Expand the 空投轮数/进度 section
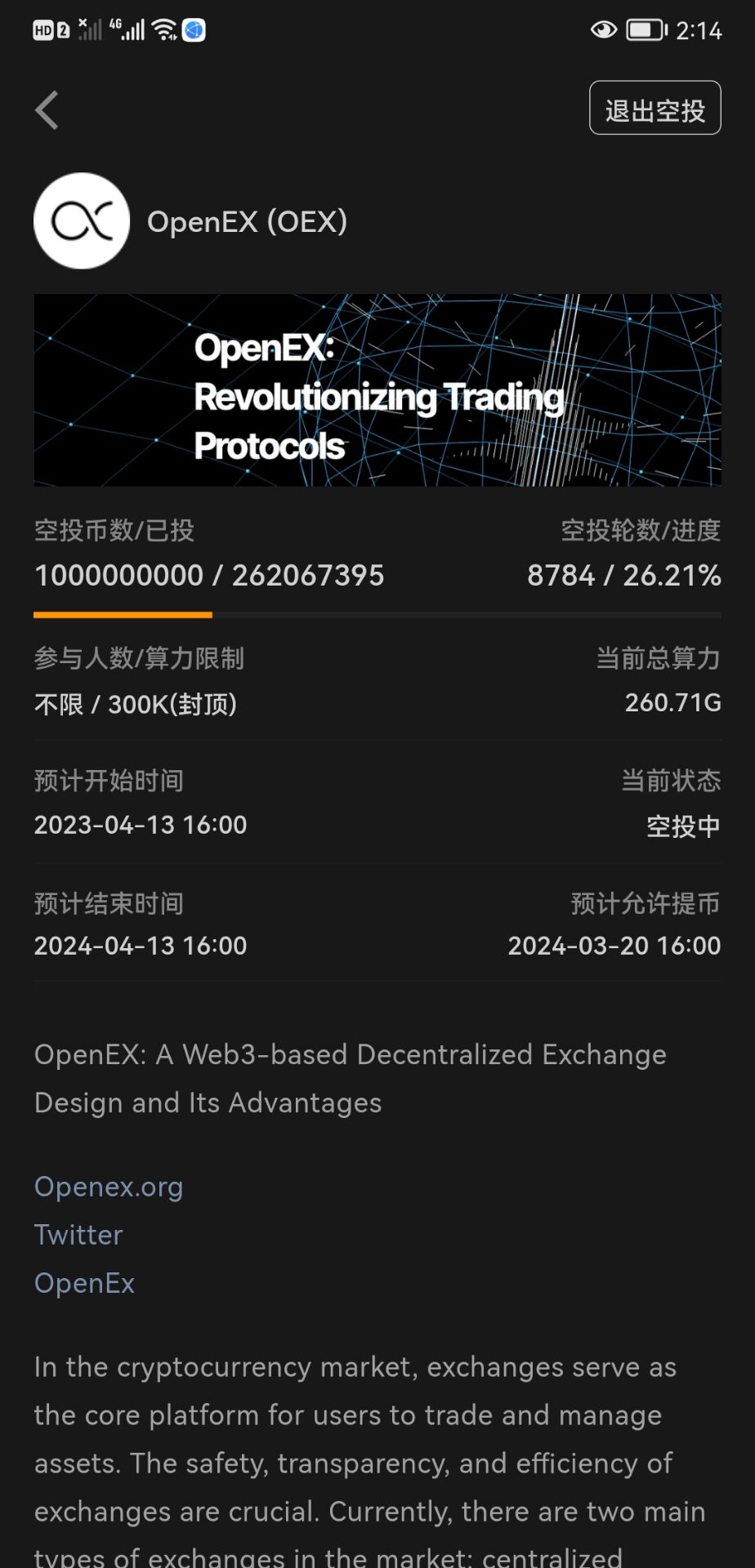 (640, 530)
